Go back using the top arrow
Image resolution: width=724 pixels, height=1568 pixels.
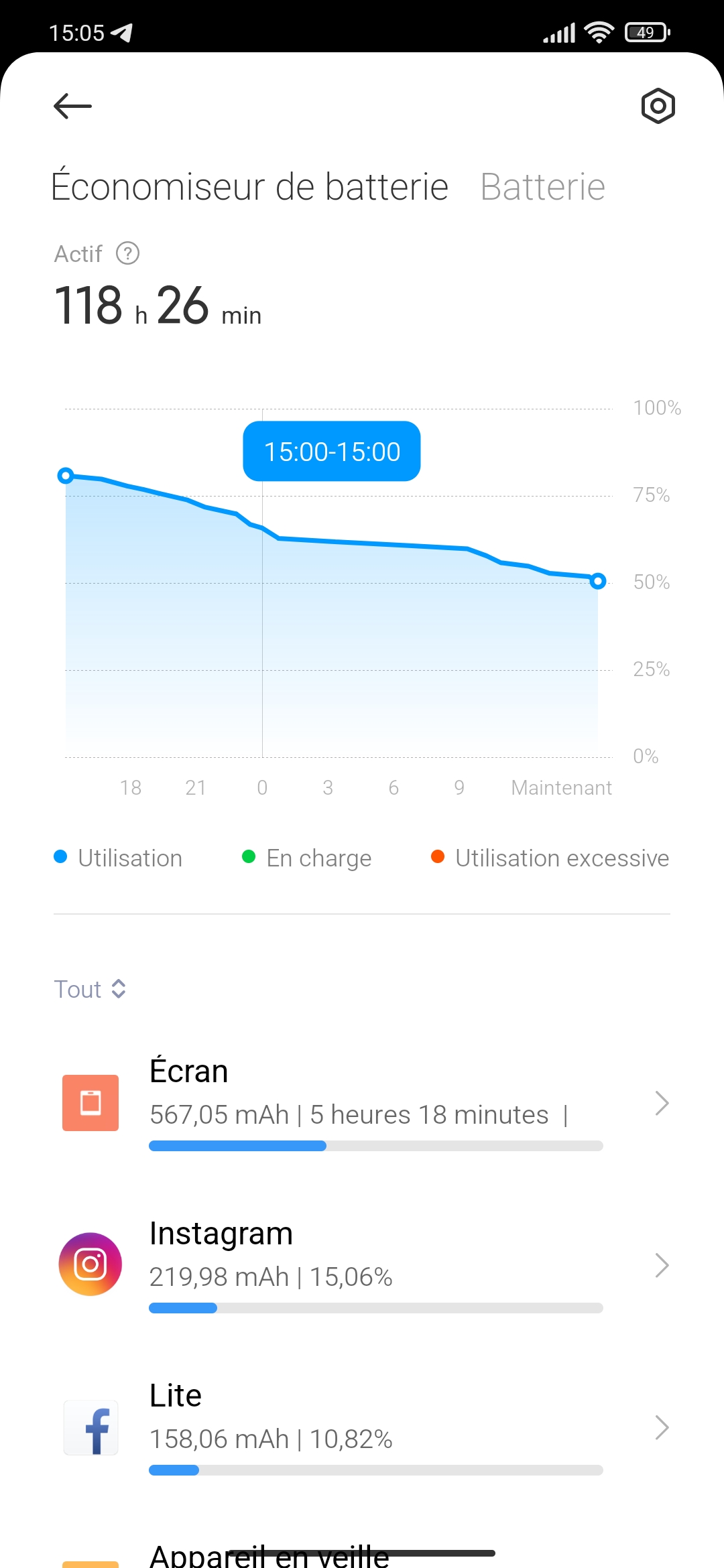[72, 106]
